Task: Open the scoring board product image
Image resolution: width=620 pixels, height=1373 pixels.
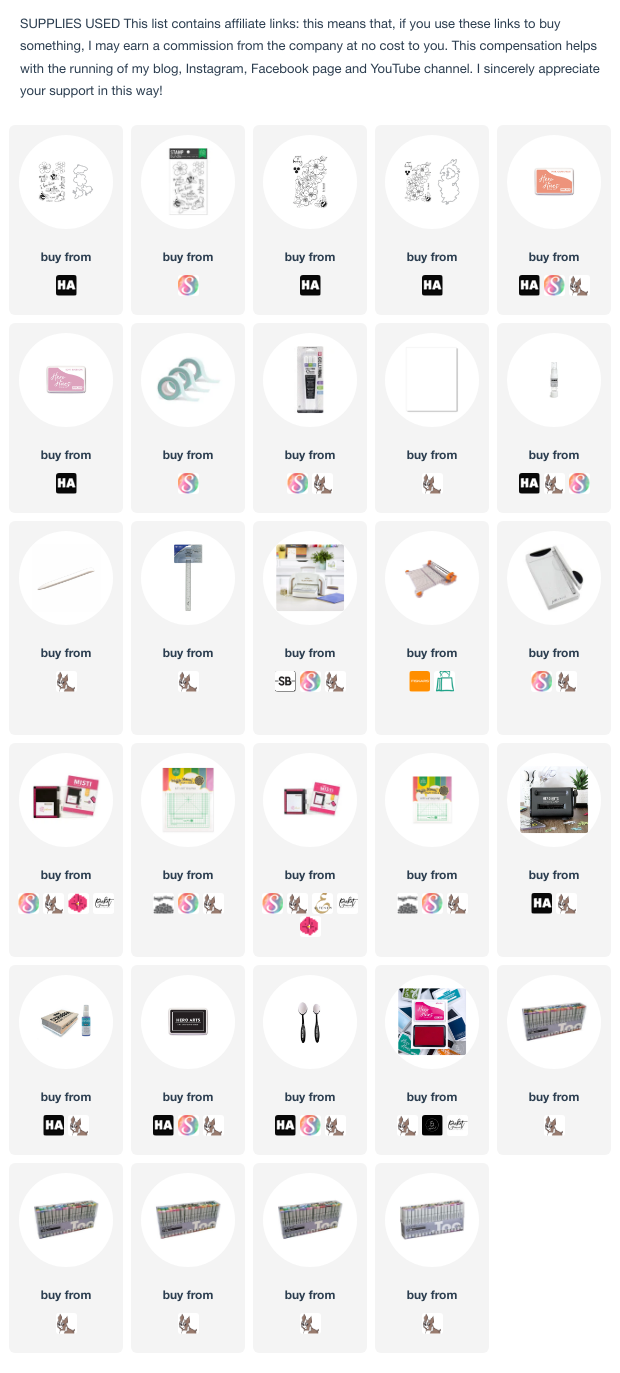Action: pos(554,578)
